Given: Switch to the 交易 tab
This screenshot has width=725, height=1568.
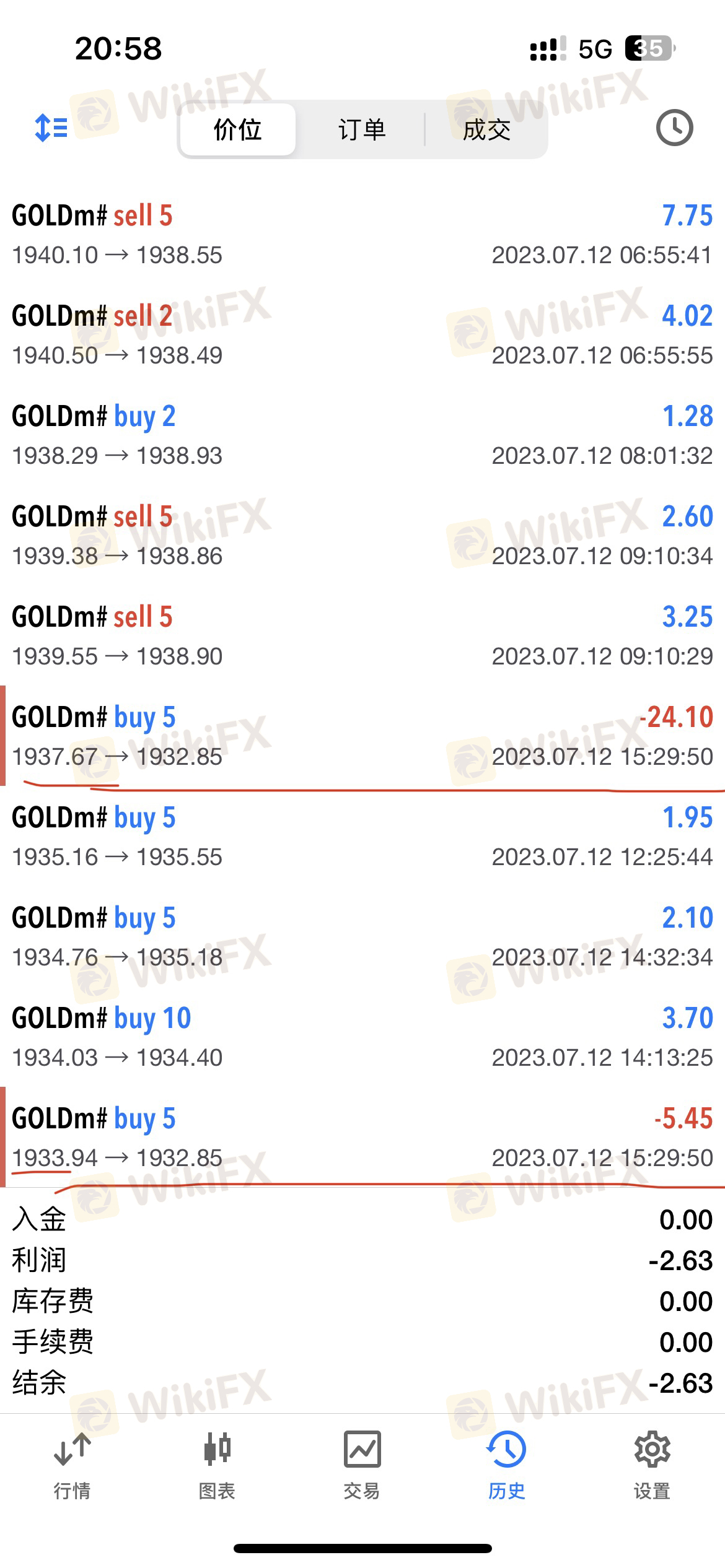Looking at the screenshot, I should tap(362, 1466).
